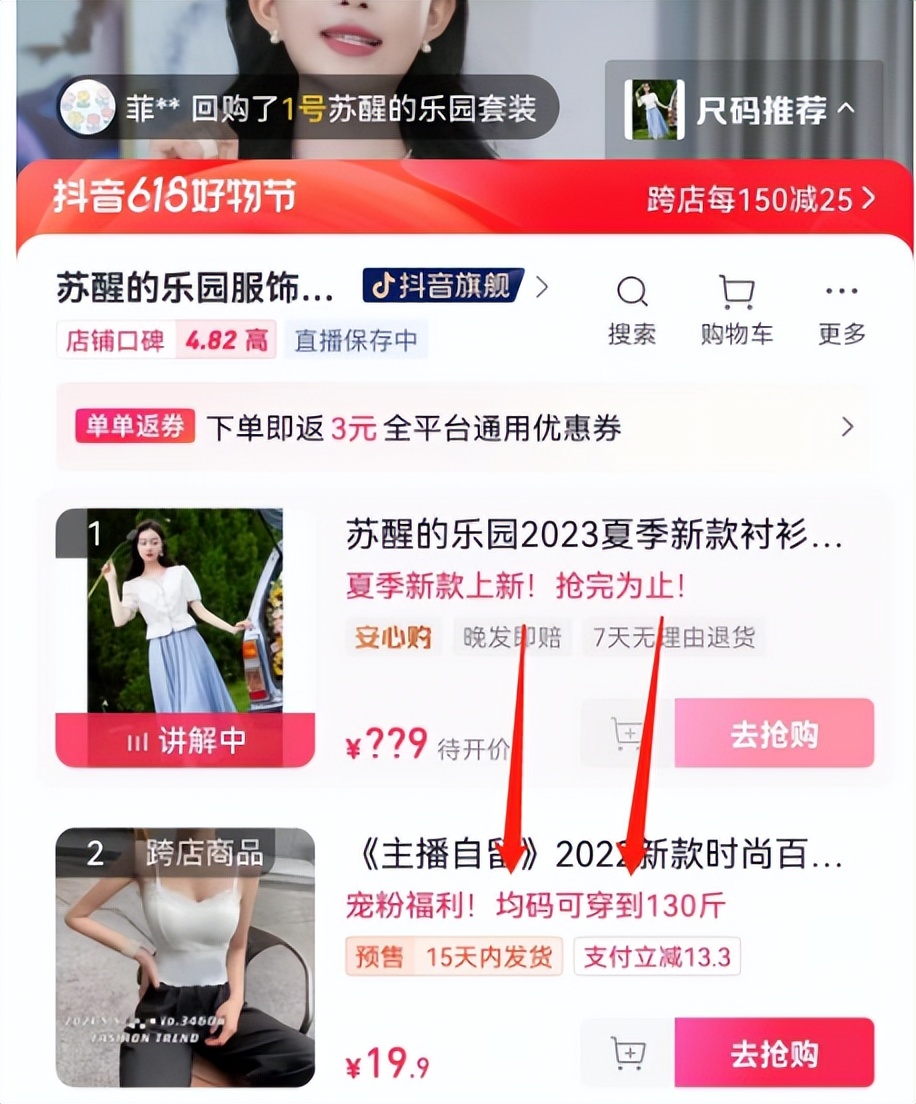Click 去抢购 on the 19.9 yuan item
Viewport: 916px width, 1104px height.
pyautogui.click(x=774, y=1052)
